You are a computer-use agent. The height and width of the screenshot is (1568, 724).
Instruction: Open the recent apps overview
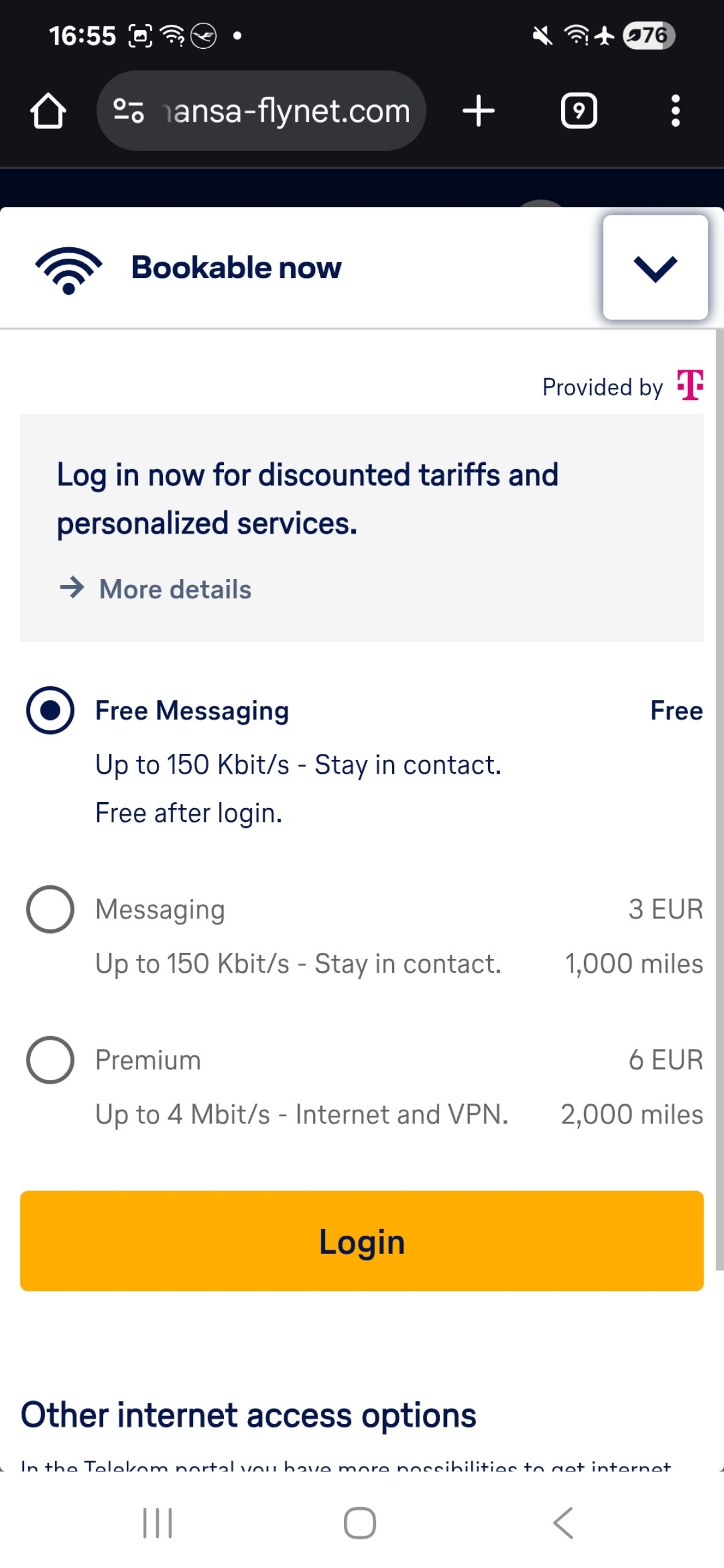point(157,1523)
